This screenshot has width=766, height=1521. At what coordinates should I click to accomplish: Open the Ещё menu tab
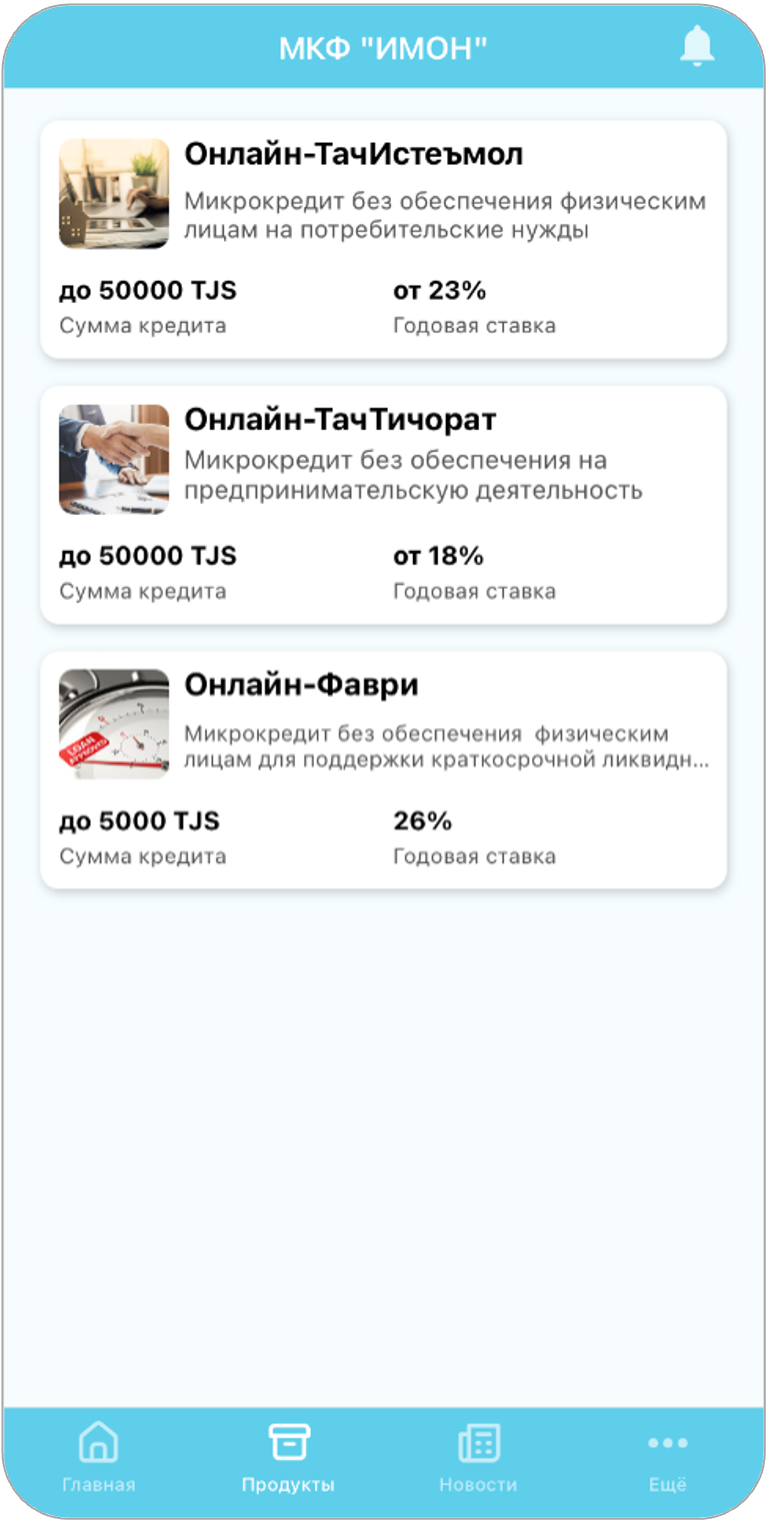coord(667,1458)
